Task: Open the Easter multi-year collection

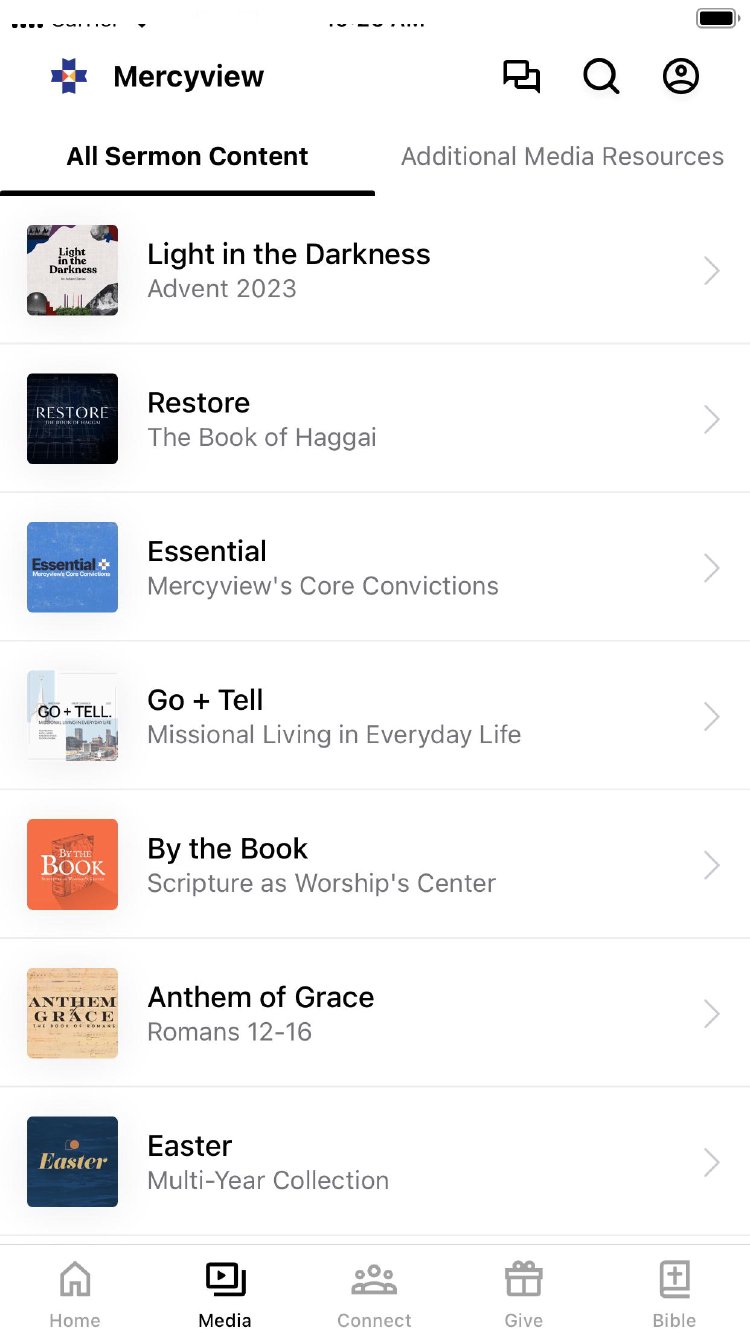Action: click(374, 1161)
